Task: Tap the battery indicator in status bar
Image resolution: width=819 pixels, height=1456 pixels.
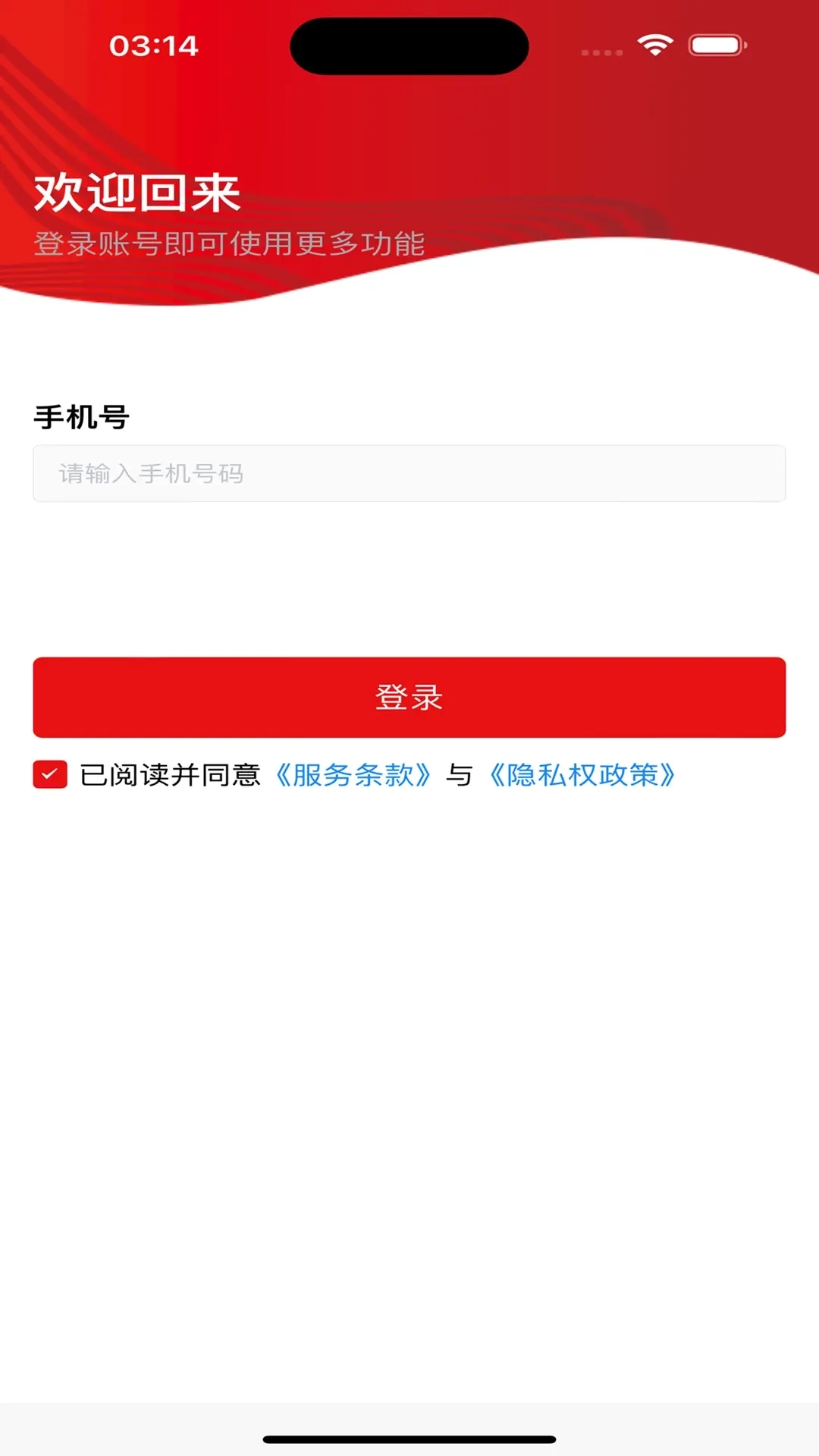Action: tap(716, 44)
